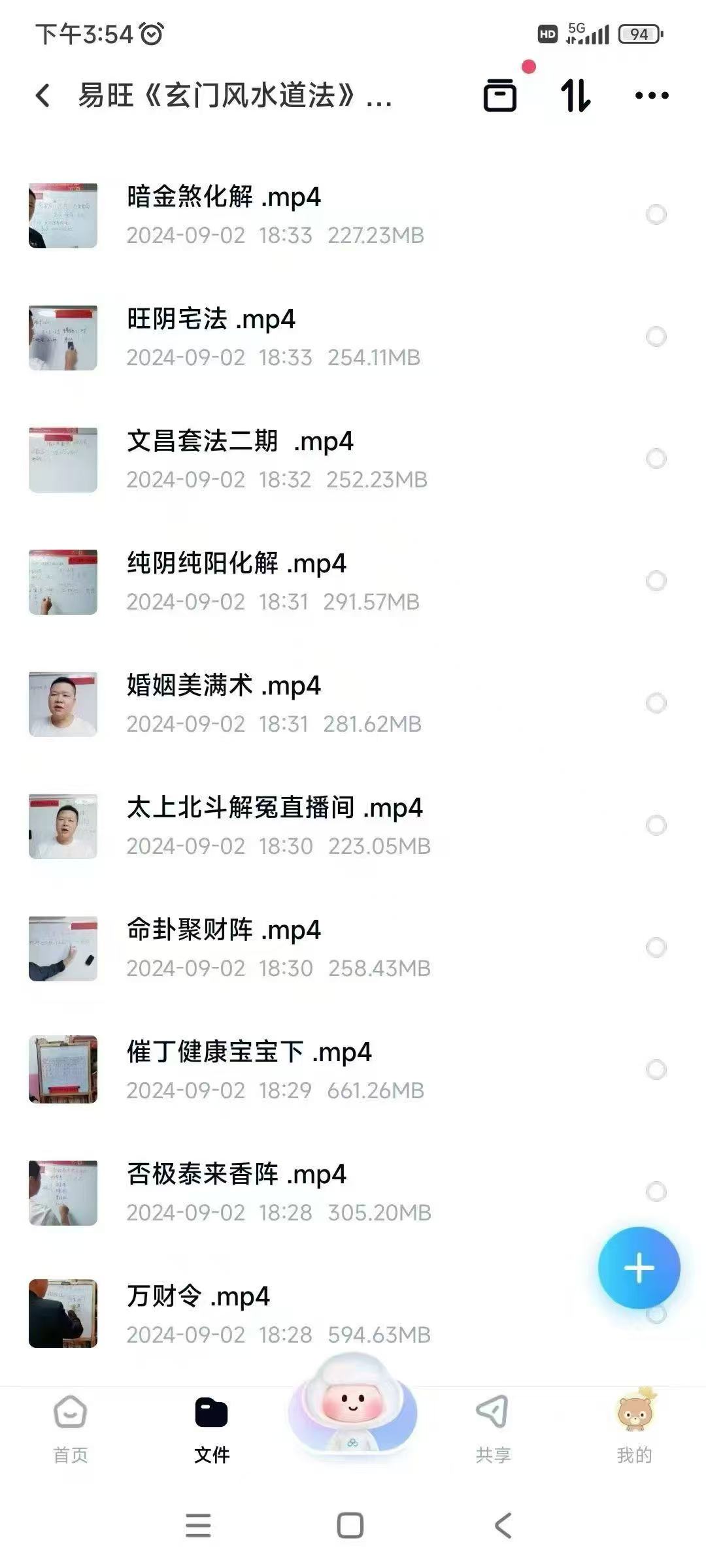Open the file 命卦聚财阵.mp4
The height and width of the screenshot is (1568, 706).
(224, 930)
